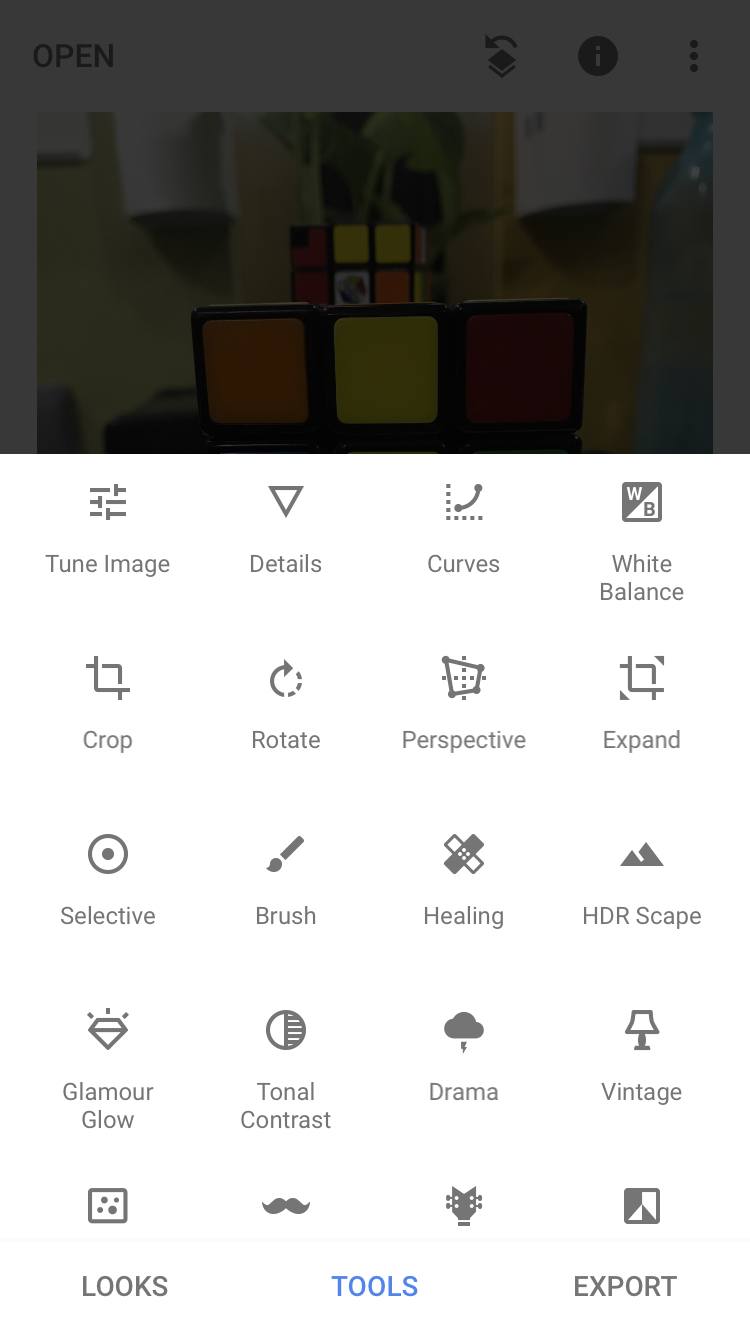Select the Brush tool
The height and width of the screenshot is (1334, 750).
(x=286, y=880)
